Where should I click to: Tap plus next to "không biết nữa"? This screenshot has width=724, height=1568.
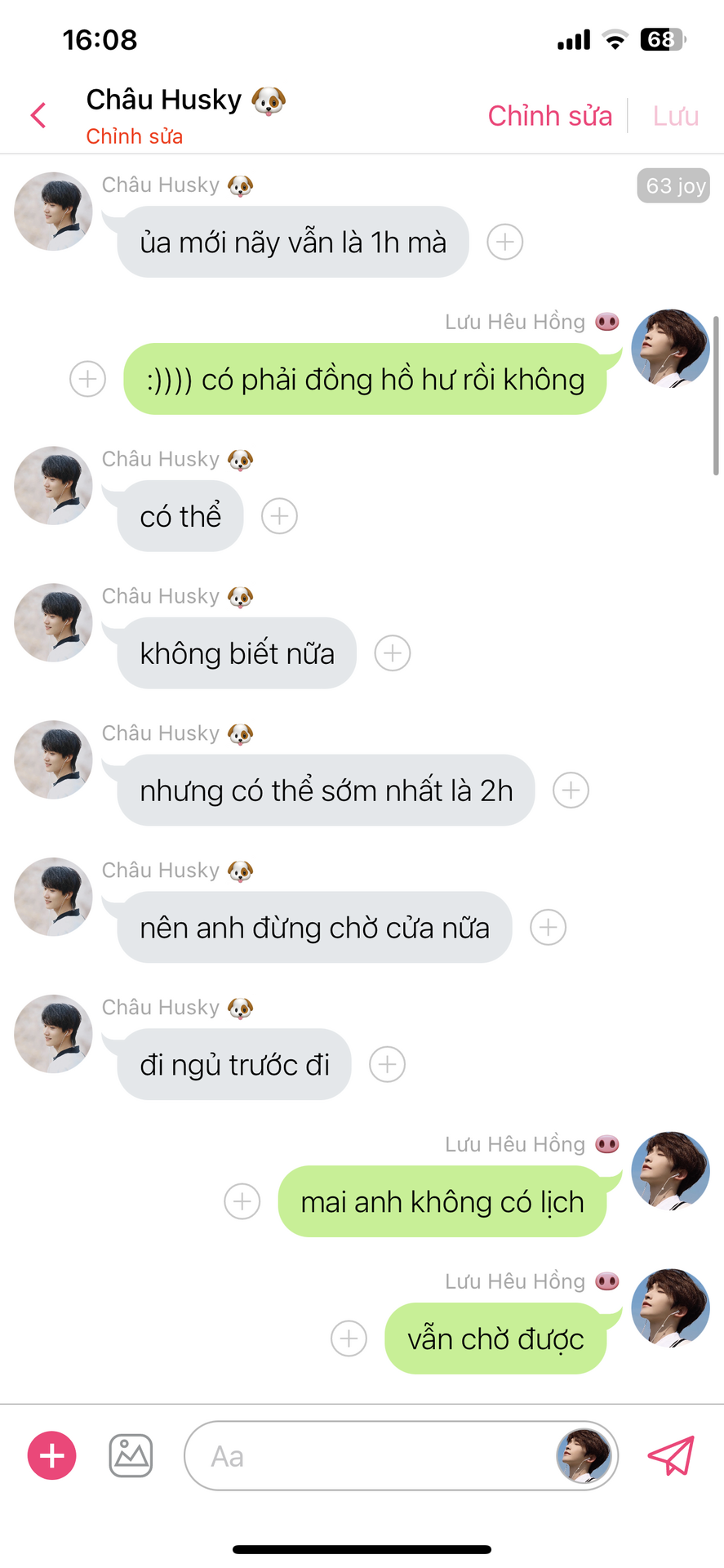click(392, 653)
